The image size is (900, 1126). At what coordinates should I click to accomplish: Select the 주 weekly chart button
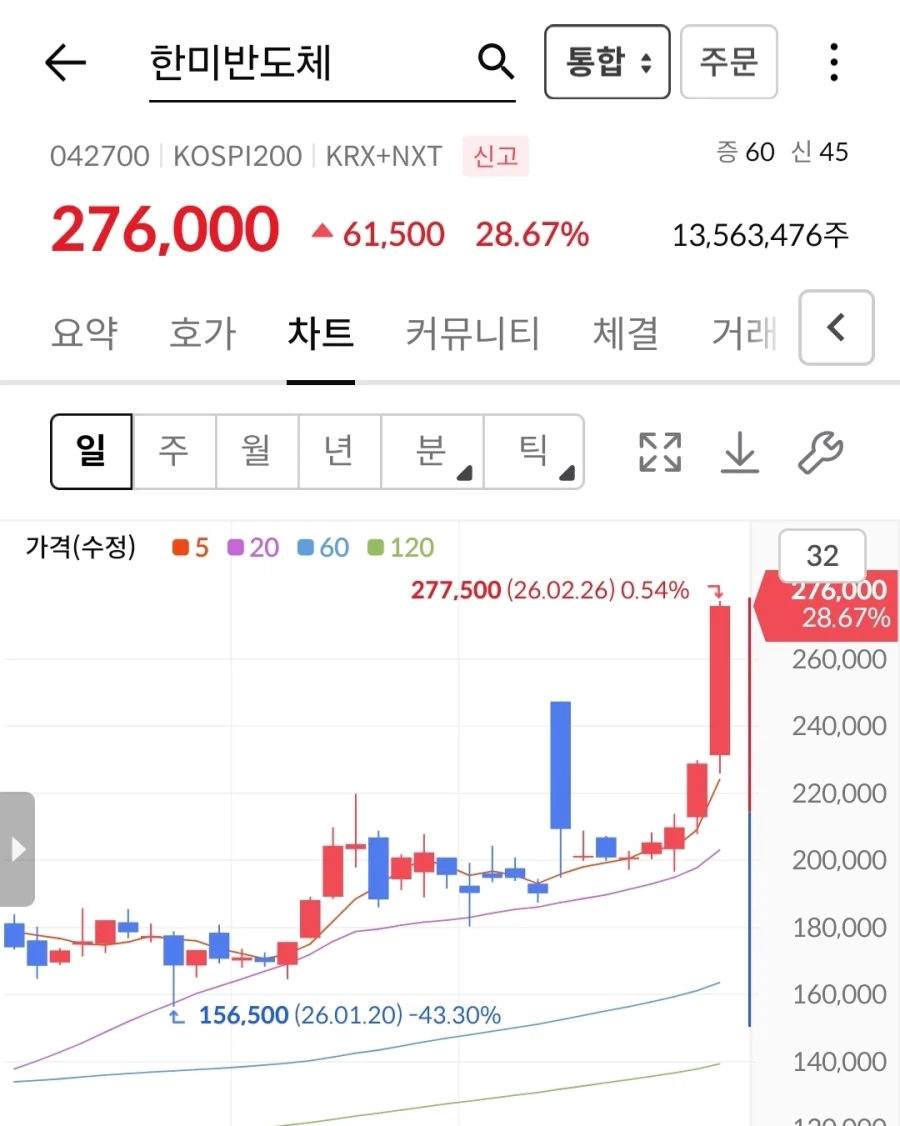[173, 451]
